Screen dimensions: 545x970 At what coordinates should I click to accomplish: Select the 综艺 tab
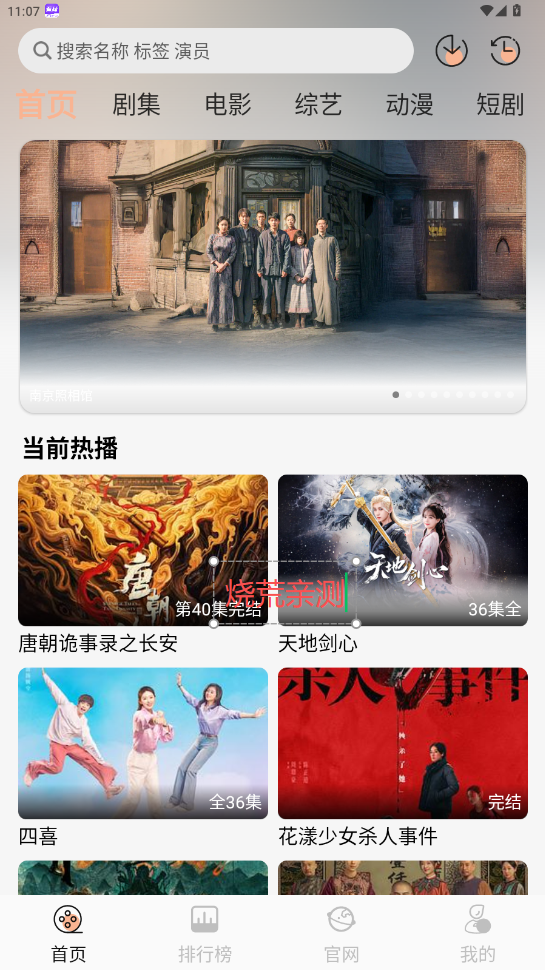point(319,105)
